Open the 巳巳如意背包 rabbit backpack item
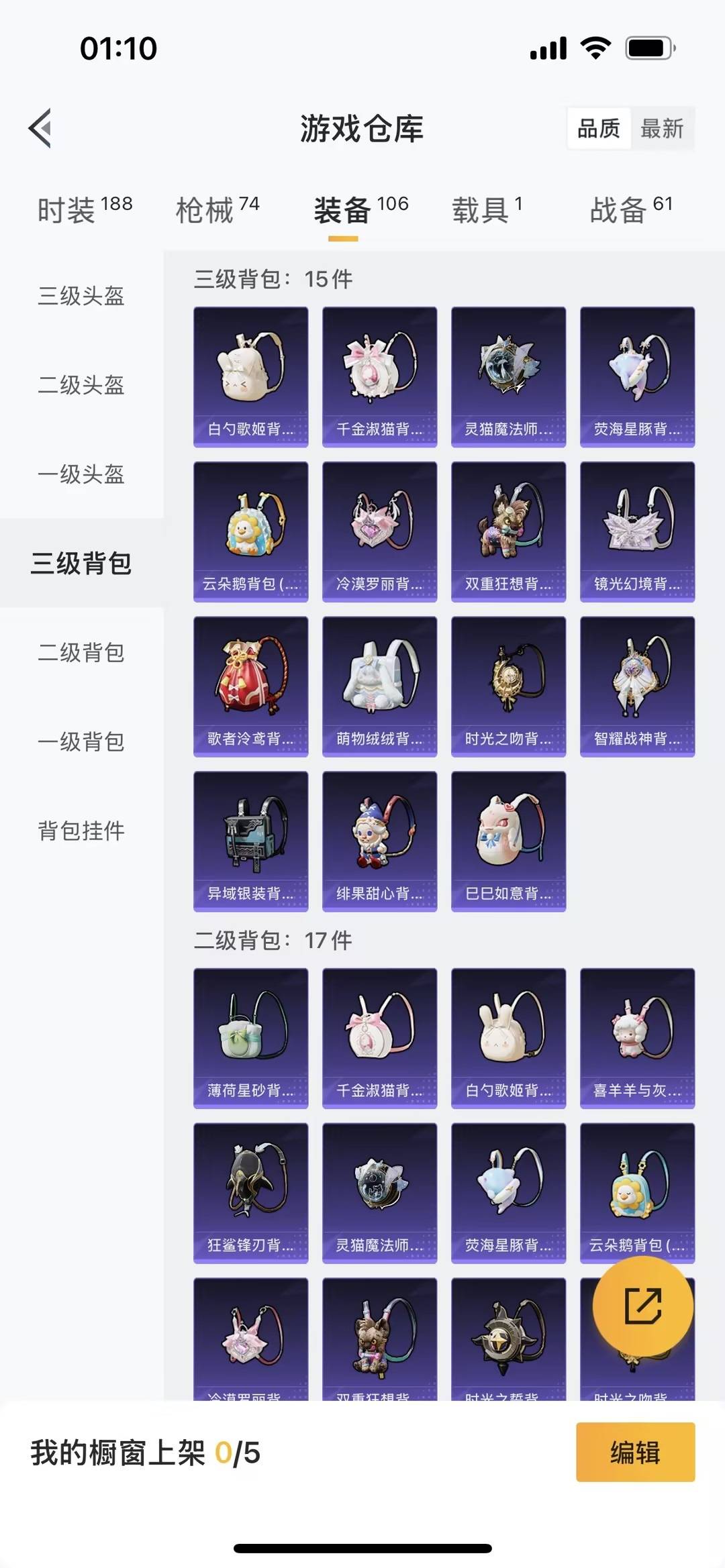 508,839
